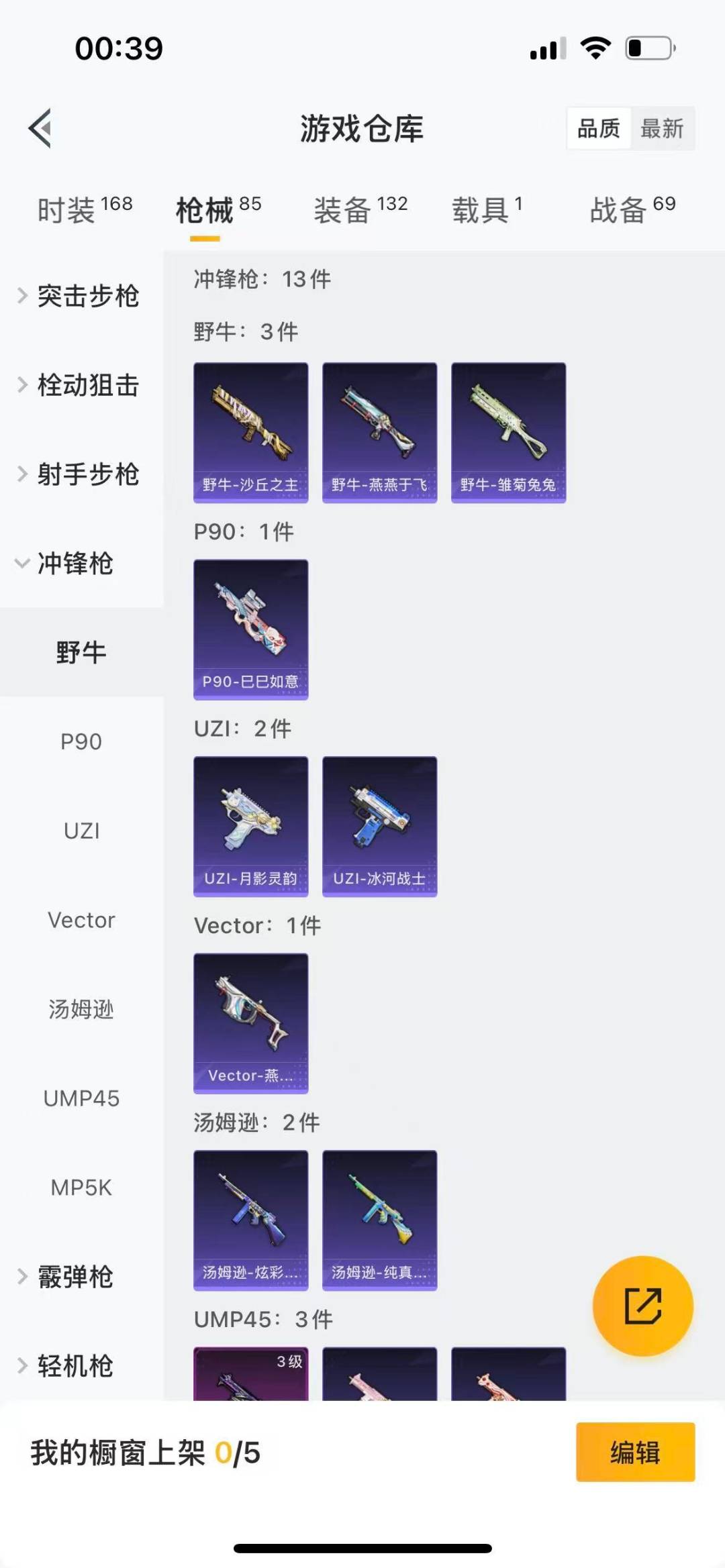725x1568 pixels.
Task: Select the 战备 tab
Action: 632,211
